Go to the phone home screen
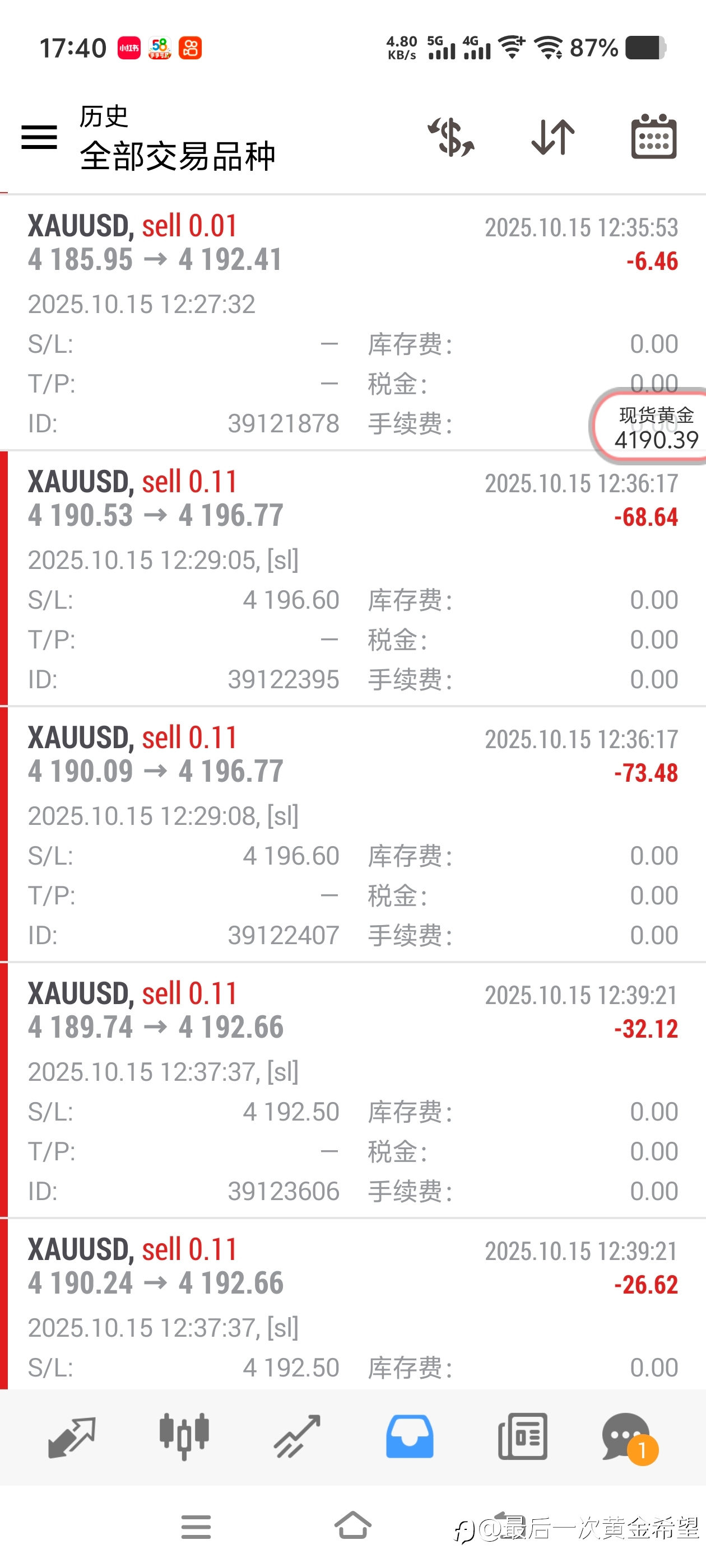The image size is (706, 1568). [x=352, y=1525]
